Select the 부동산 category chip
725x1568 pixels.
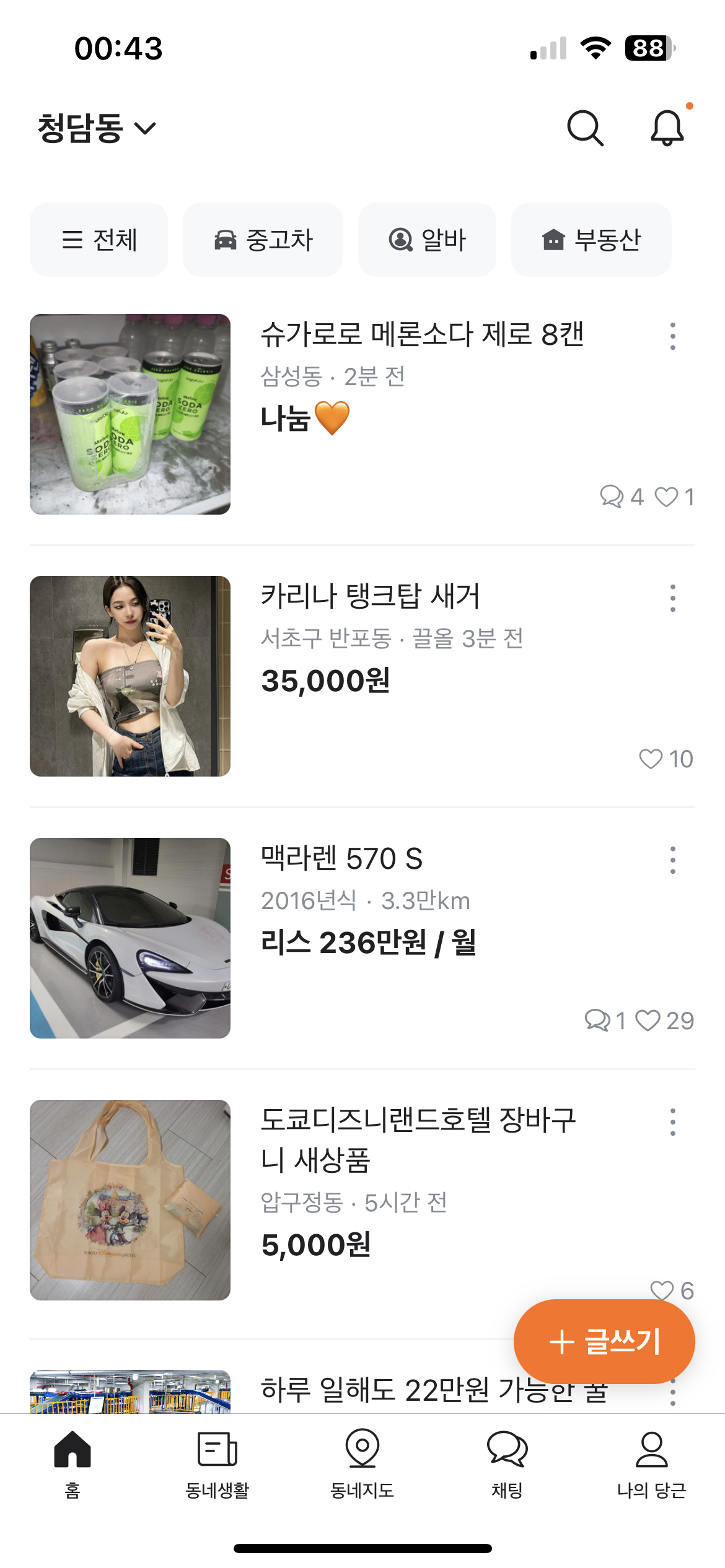(591, 240)
